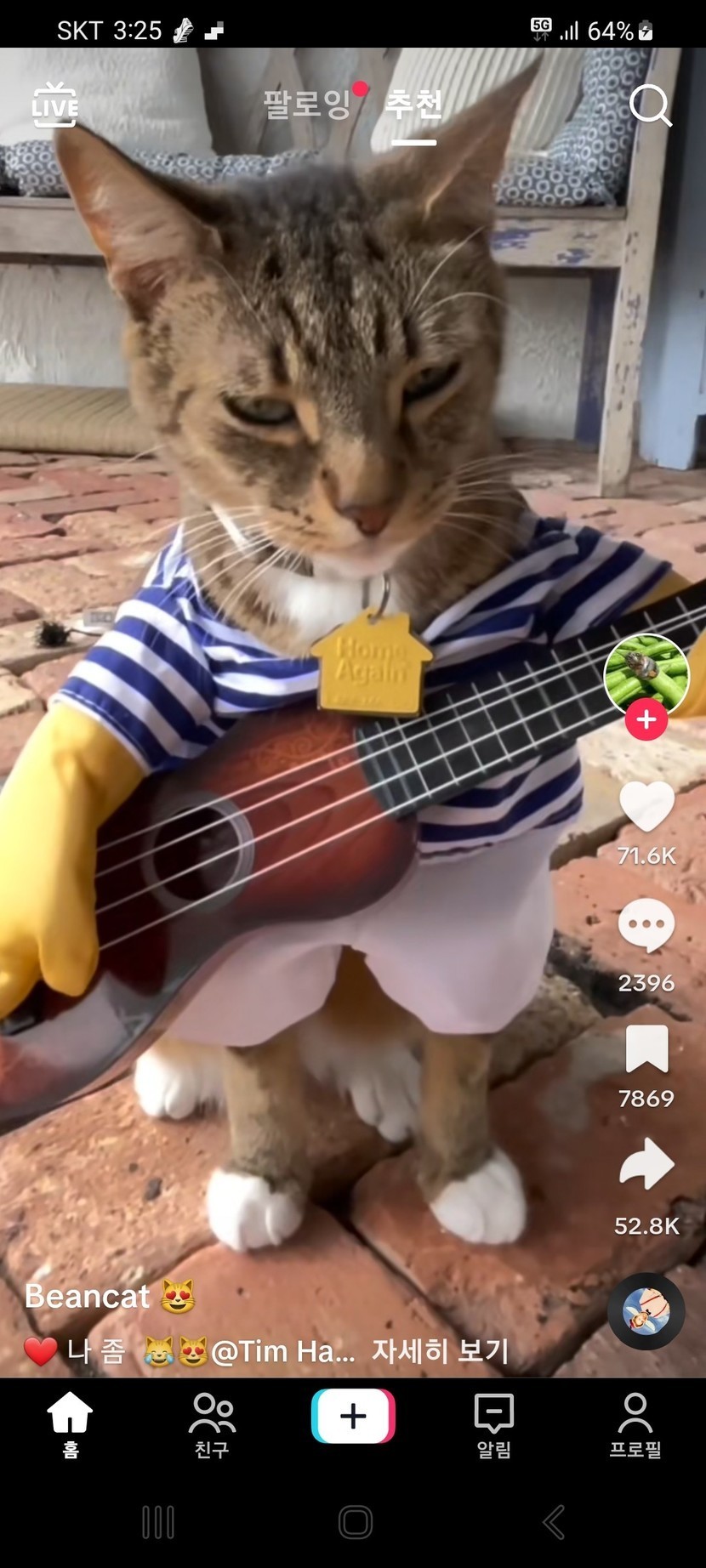Switch to the 추천 tab
This screenshot has height=1568, width=706.
point(413,104)
